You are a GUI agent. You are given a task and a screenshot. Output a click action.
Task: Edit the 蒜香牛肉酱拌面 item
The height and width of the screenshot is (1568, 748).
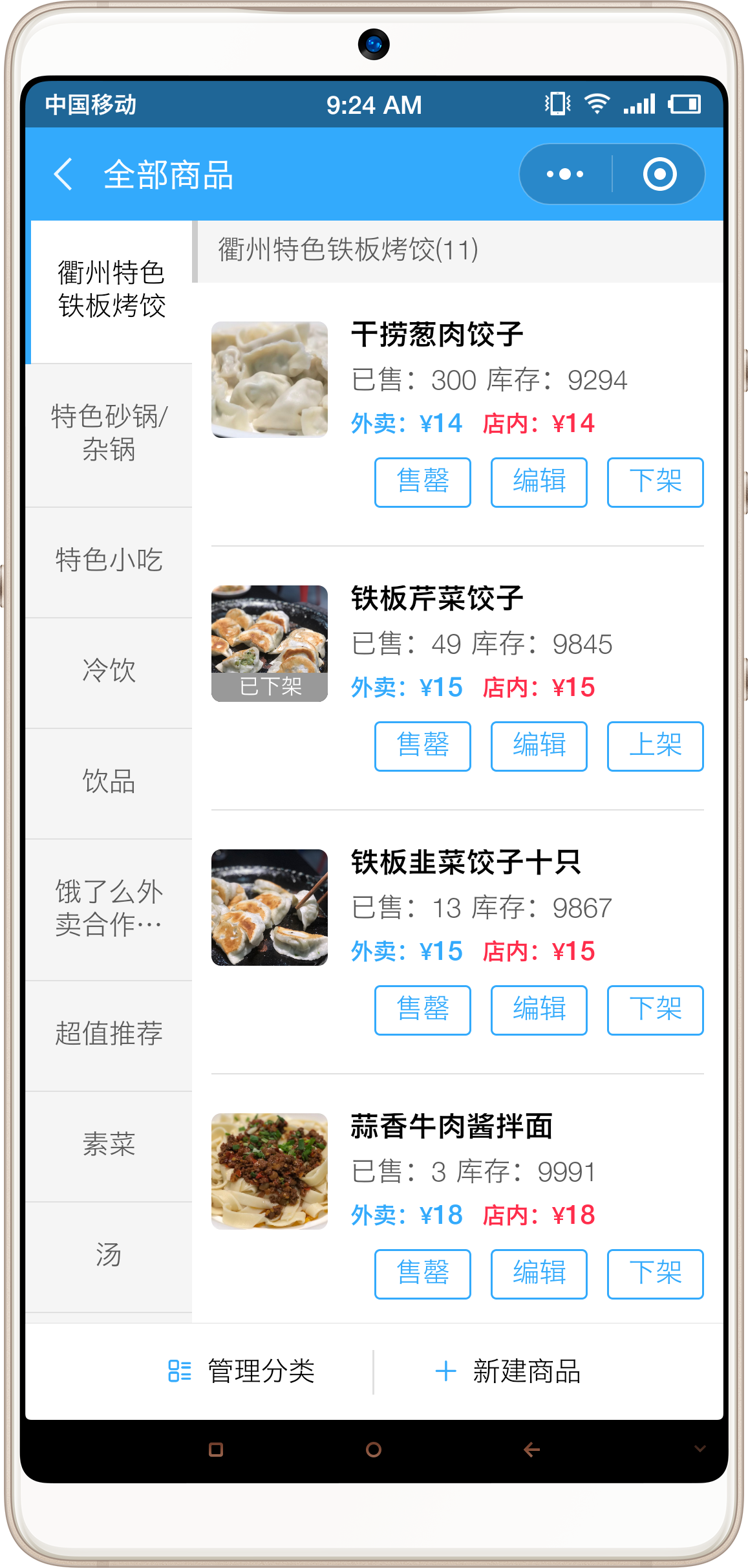coord(539,1274)
